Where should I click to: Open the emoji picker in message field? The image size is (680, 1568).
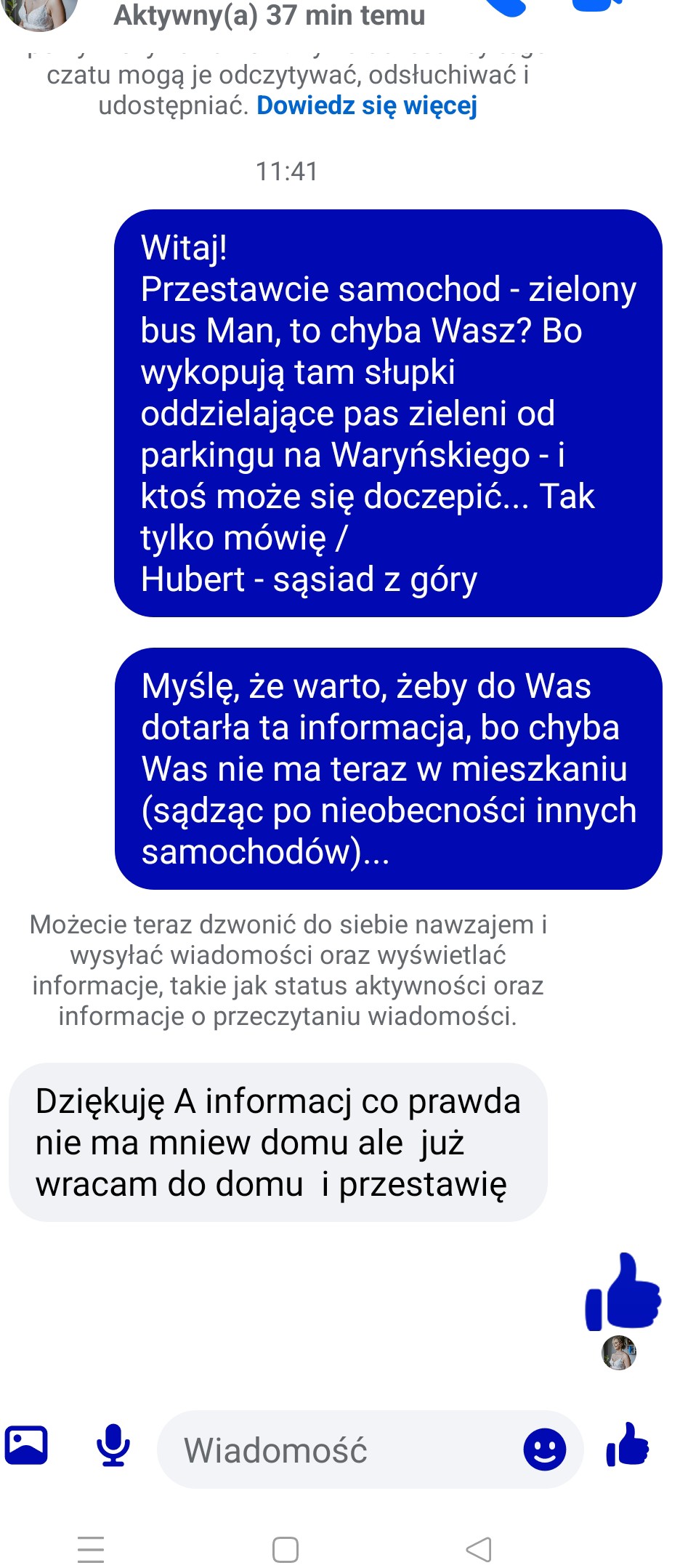544,1450
